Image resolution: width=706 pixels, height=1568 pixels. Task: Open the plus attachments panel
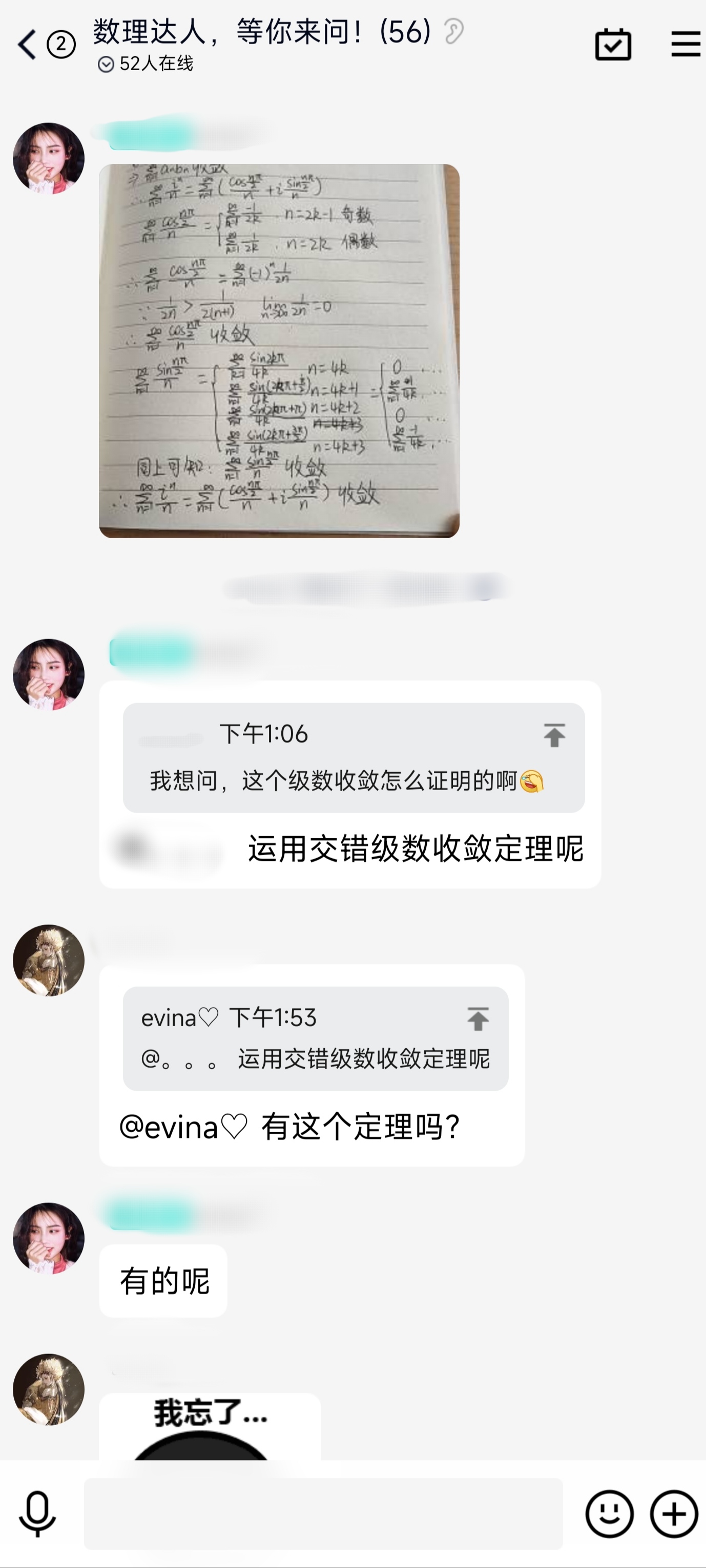click(x=674, y=1513)
